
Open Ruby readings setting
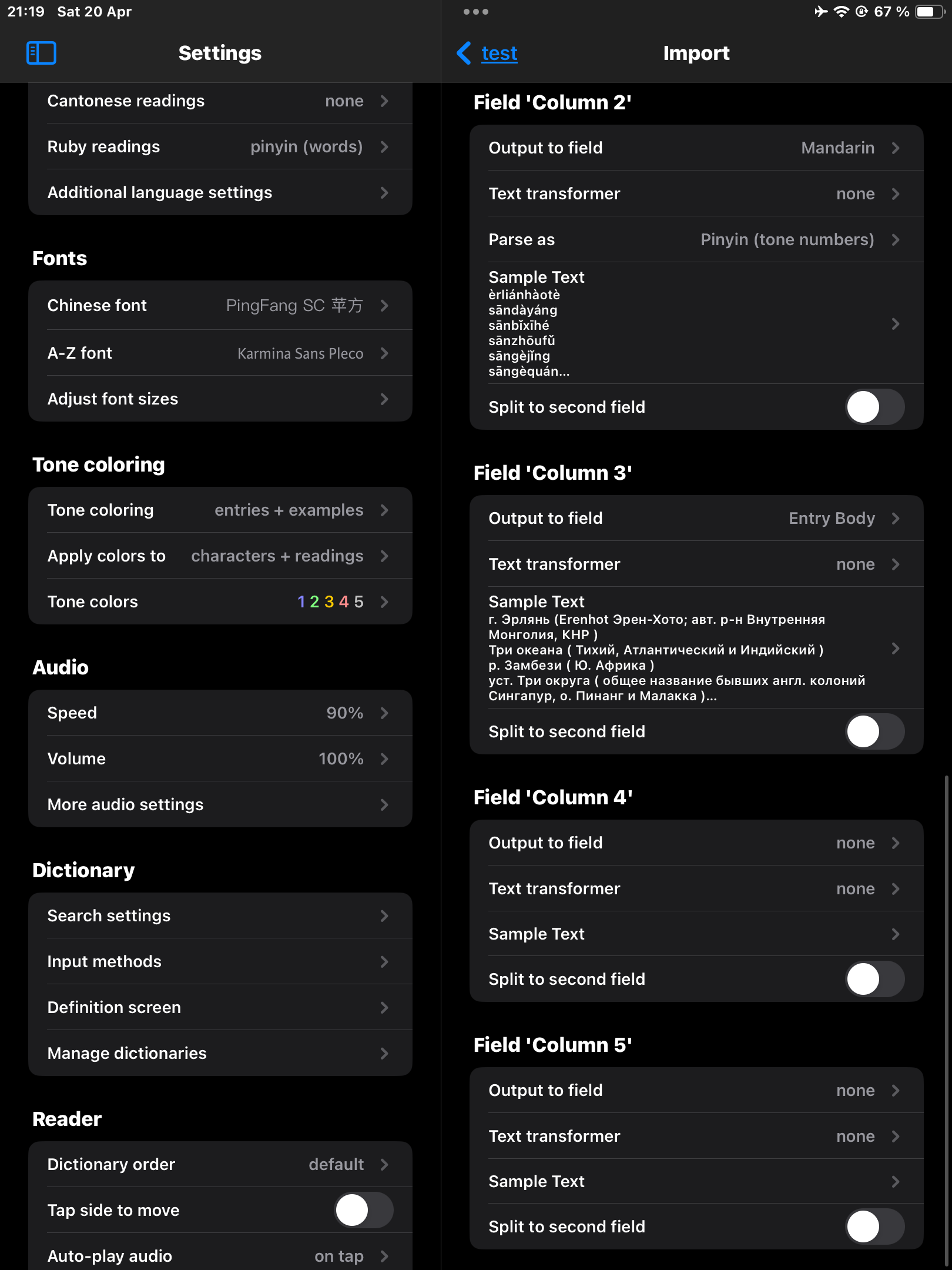click(220, 147)
